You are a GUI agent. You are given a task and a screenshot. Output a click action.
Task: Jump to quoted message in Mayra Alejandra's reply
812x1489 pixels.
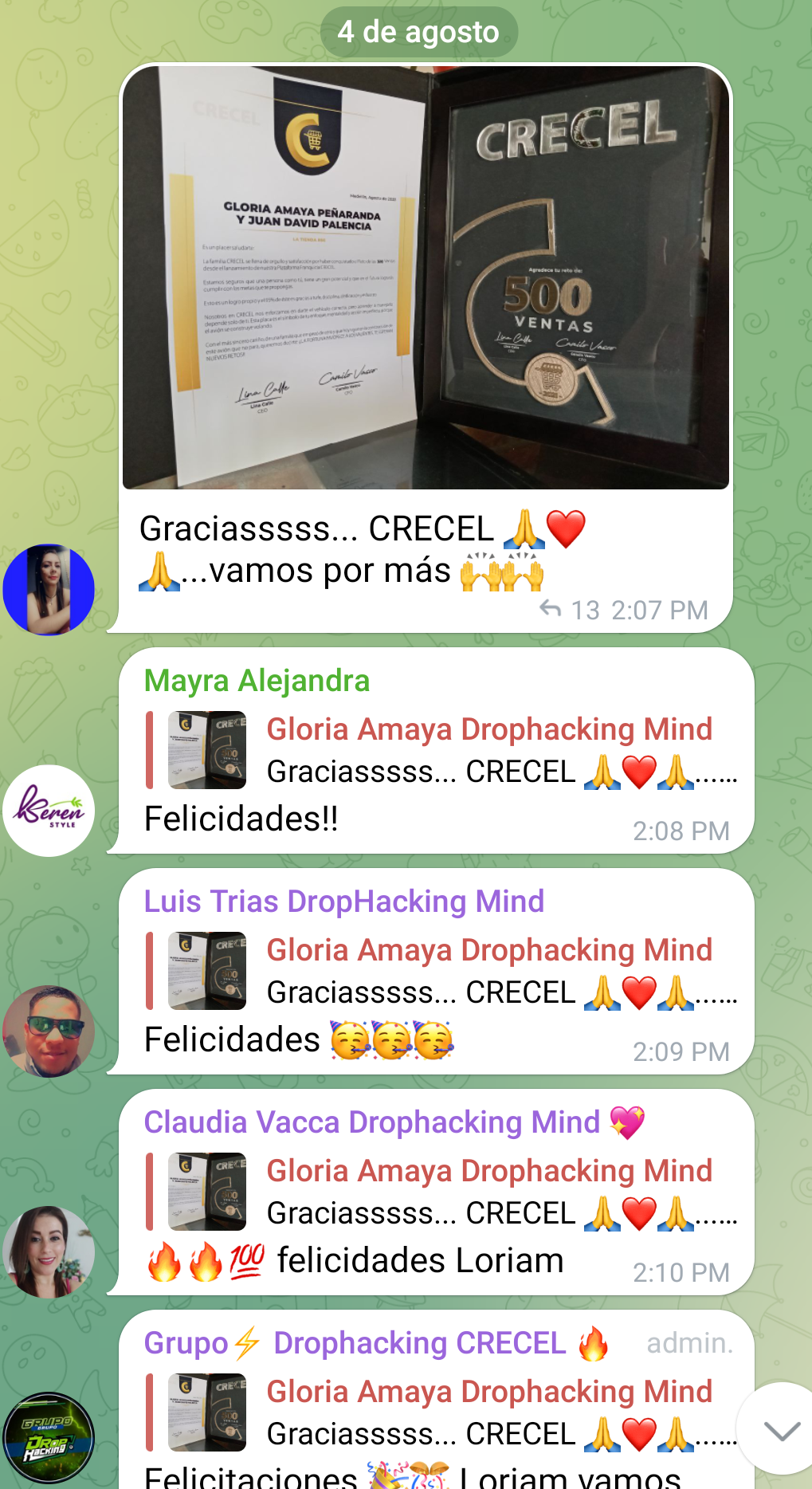click(x=442, y=750)
